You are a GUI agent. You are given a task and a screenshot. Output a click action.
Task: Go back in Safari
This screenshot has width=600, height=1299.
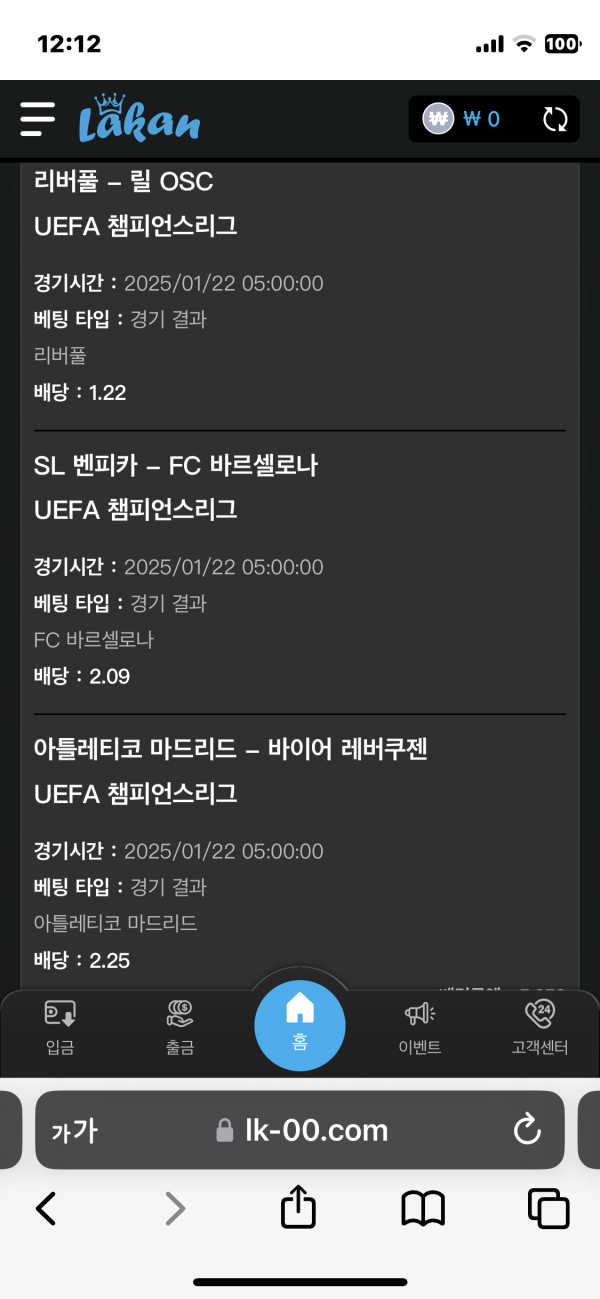pos(46,1209)
